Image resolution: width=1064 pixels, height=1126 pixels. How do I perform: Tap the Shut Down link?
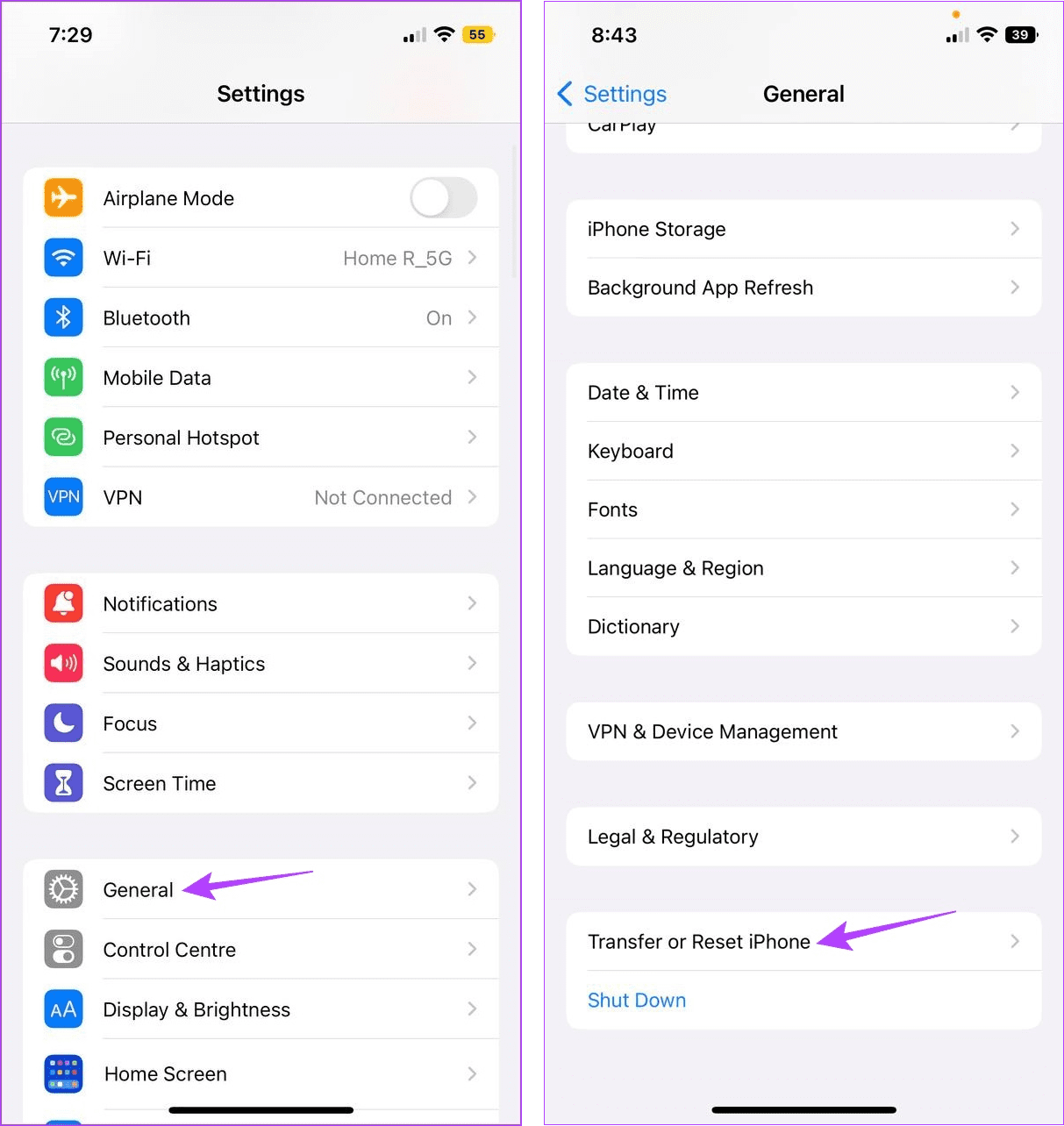(637, 1000)
